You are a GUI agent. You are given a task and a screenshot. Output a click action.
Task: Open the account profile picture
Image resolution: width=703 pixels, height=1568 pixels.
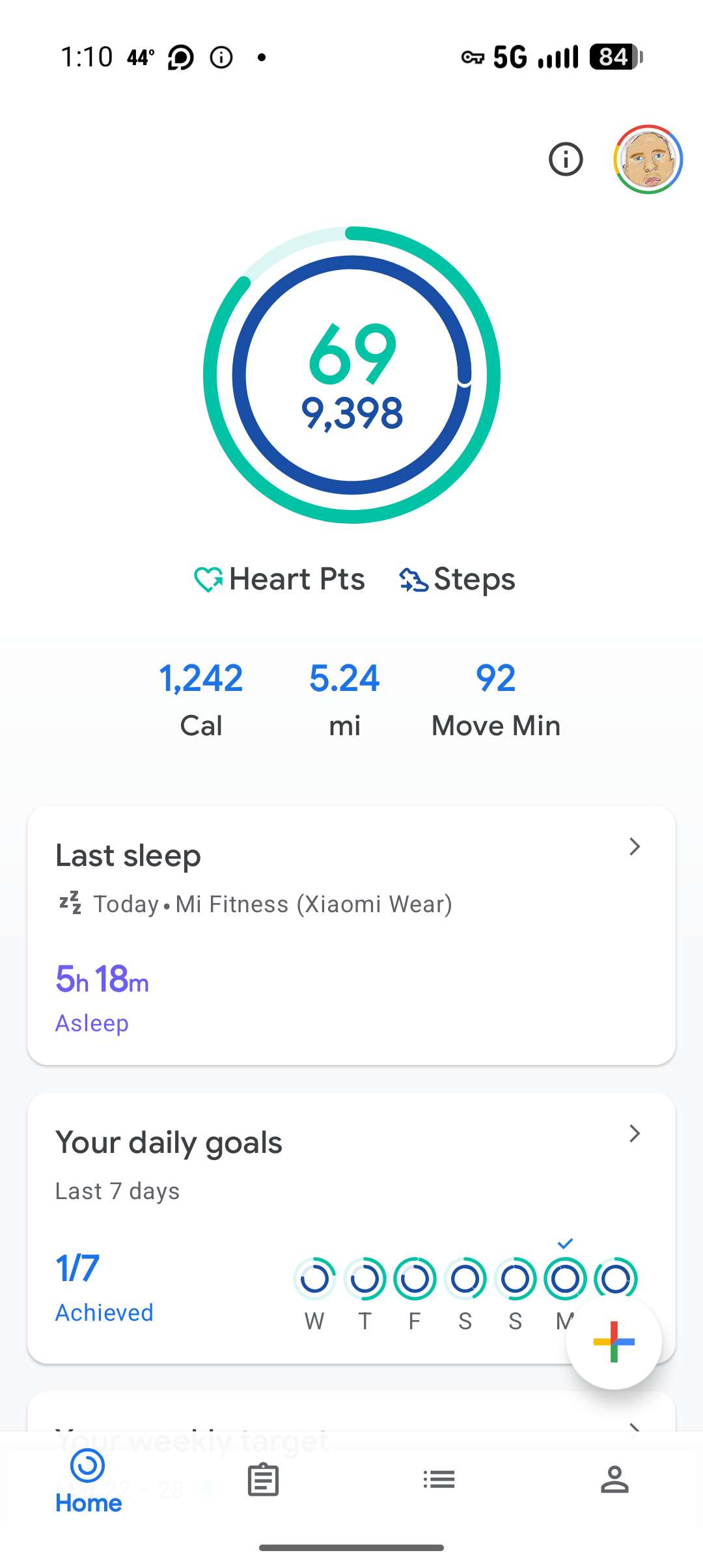(647, 159)
